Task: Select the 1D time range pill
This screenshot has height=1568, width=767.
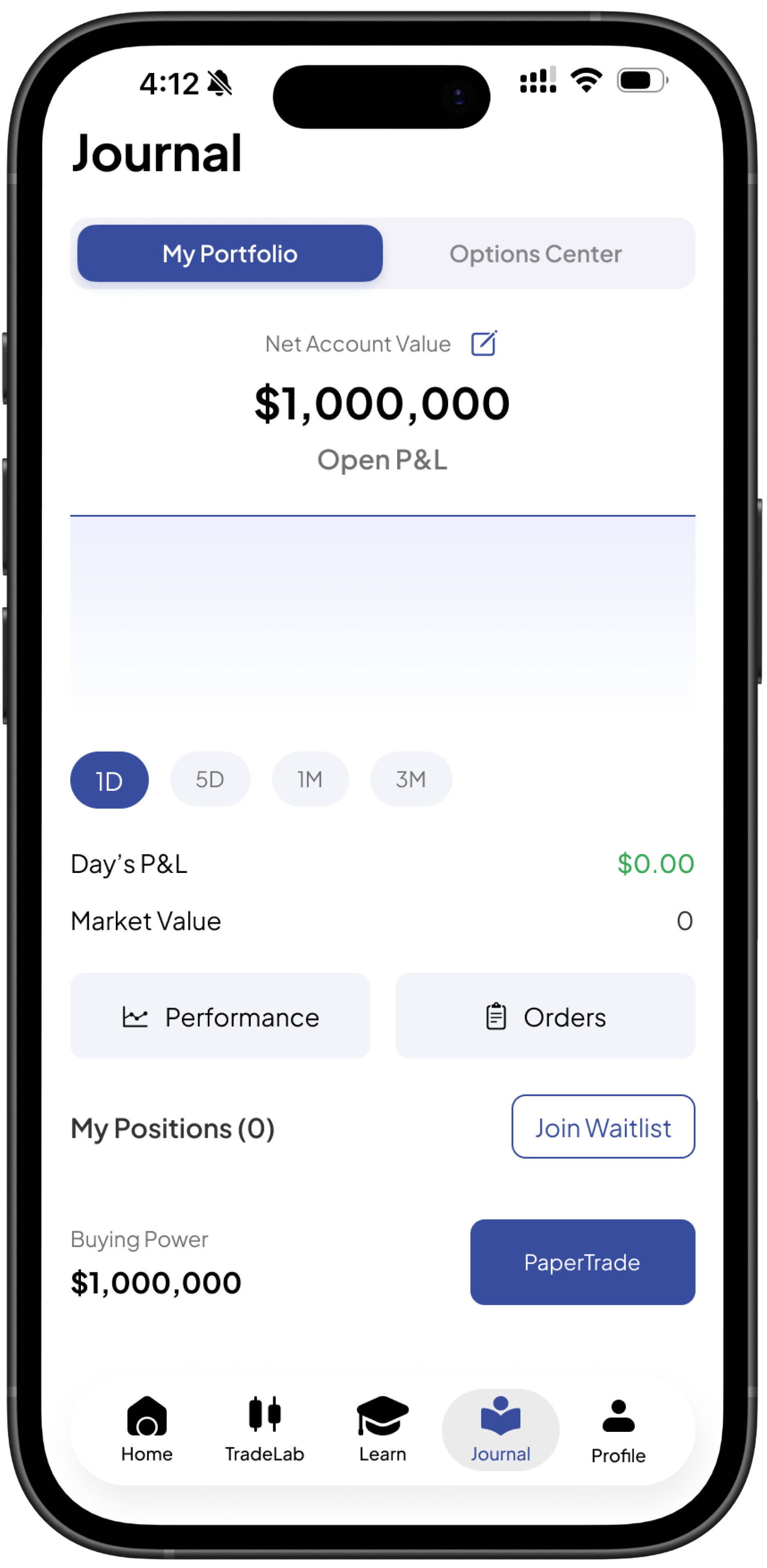Action: pos(109,779)
